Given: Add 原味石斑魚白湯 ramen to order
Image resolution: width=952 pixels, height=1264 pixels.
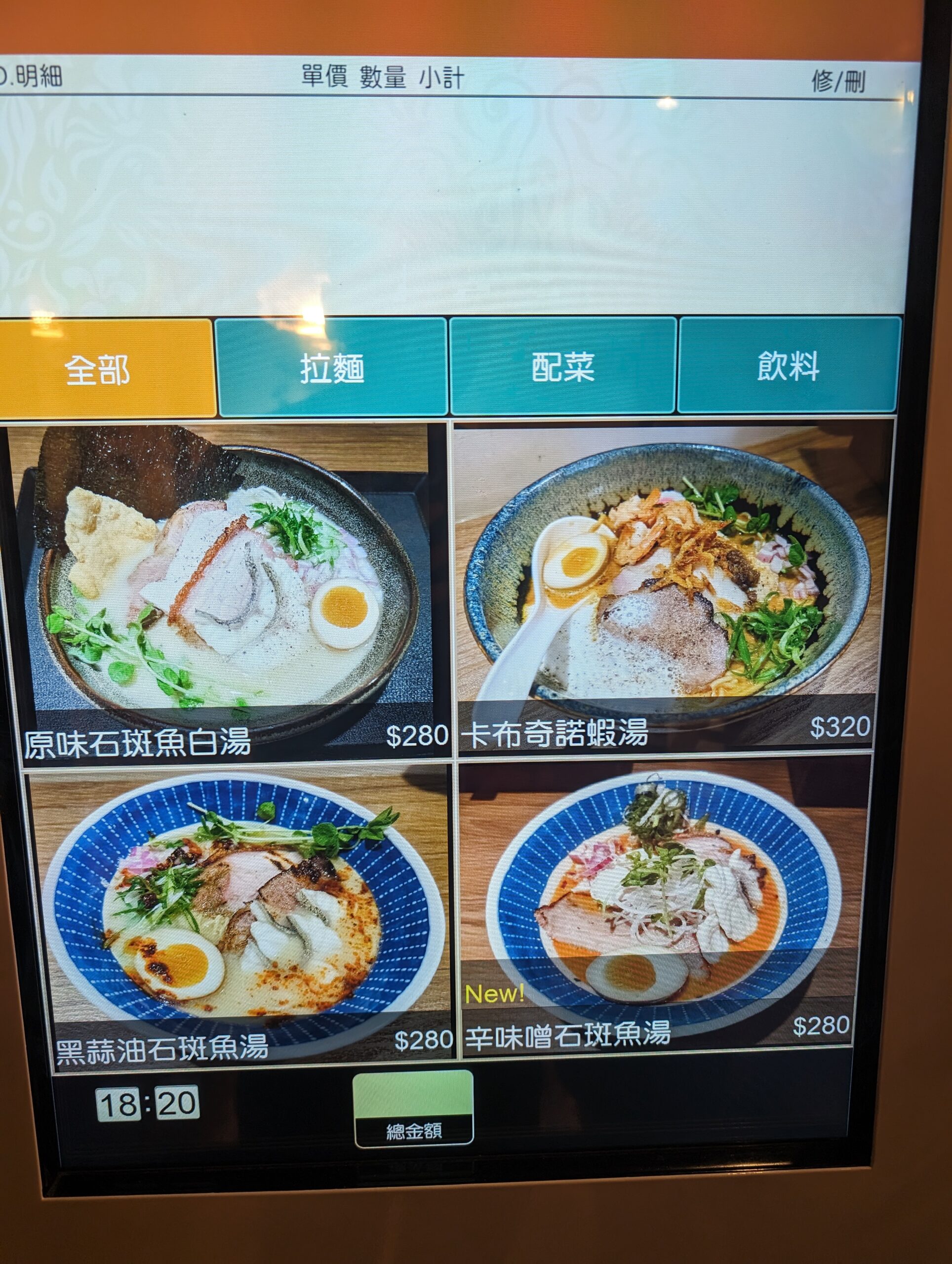Looking at the screenshot, I should coord(229,592).
